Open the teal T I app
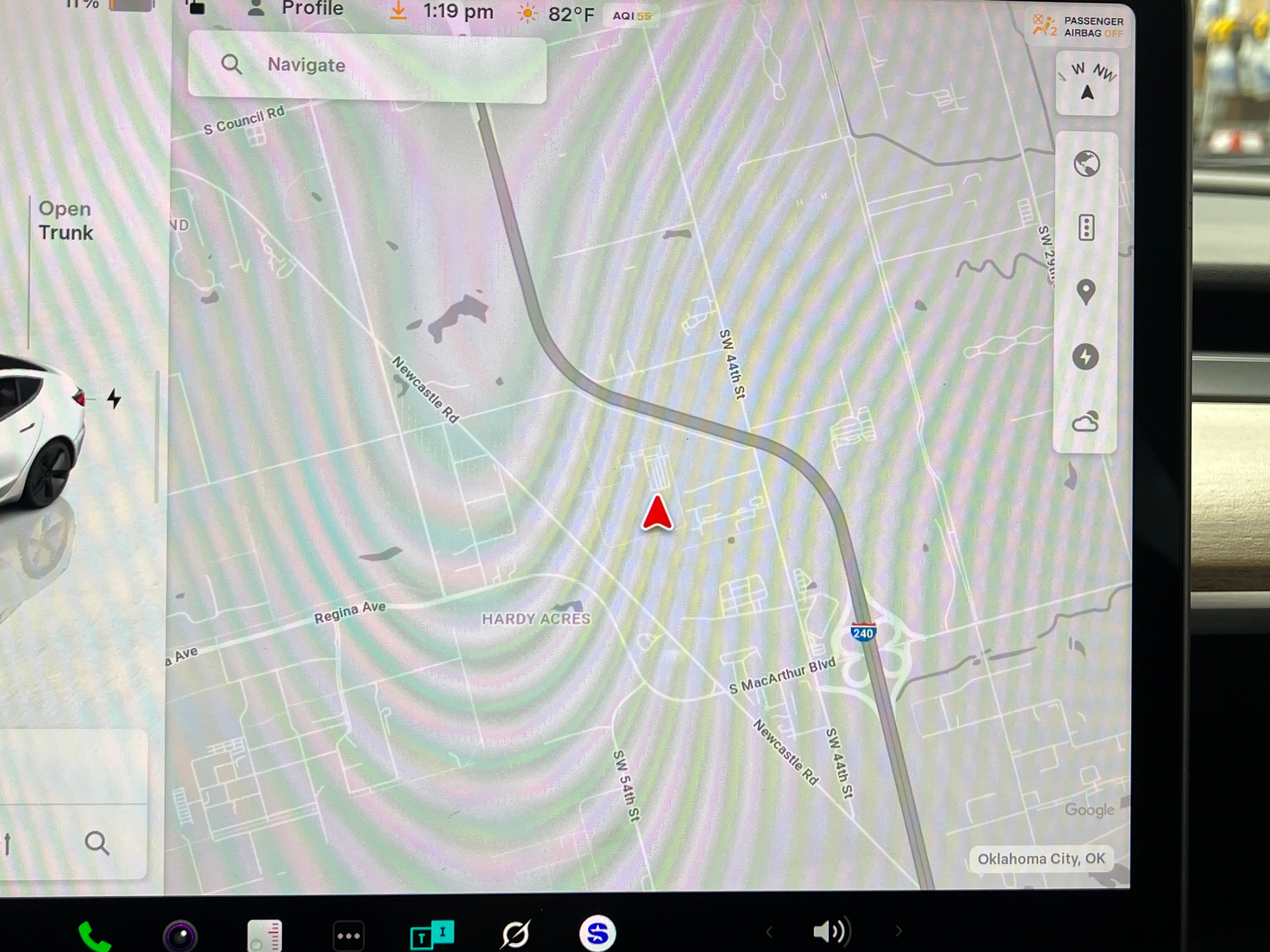The image size is (1270, 952). [x=432, y=935]
